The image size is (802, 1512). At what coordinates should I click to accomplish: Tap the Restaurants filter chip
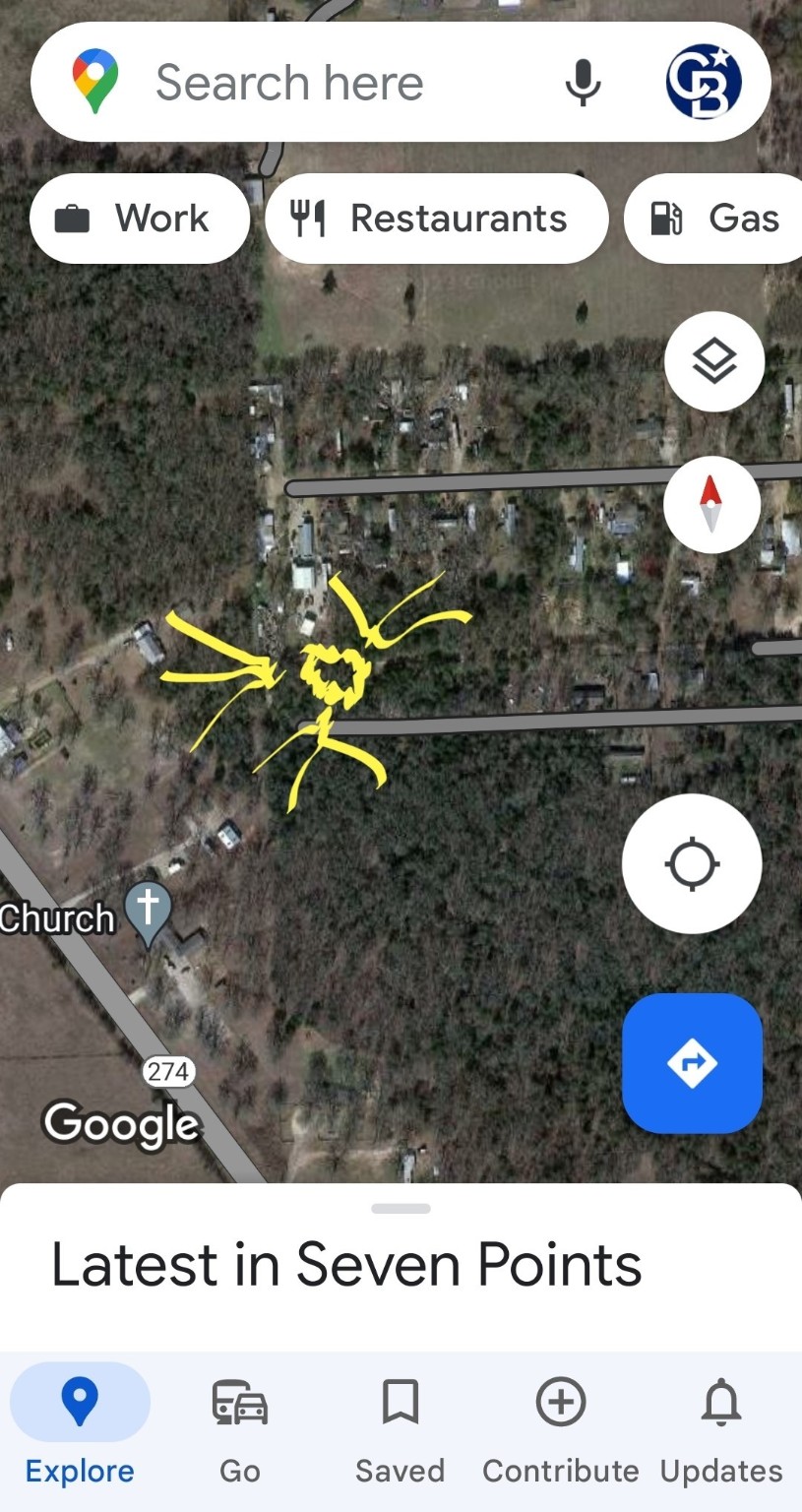click(436, 219)
